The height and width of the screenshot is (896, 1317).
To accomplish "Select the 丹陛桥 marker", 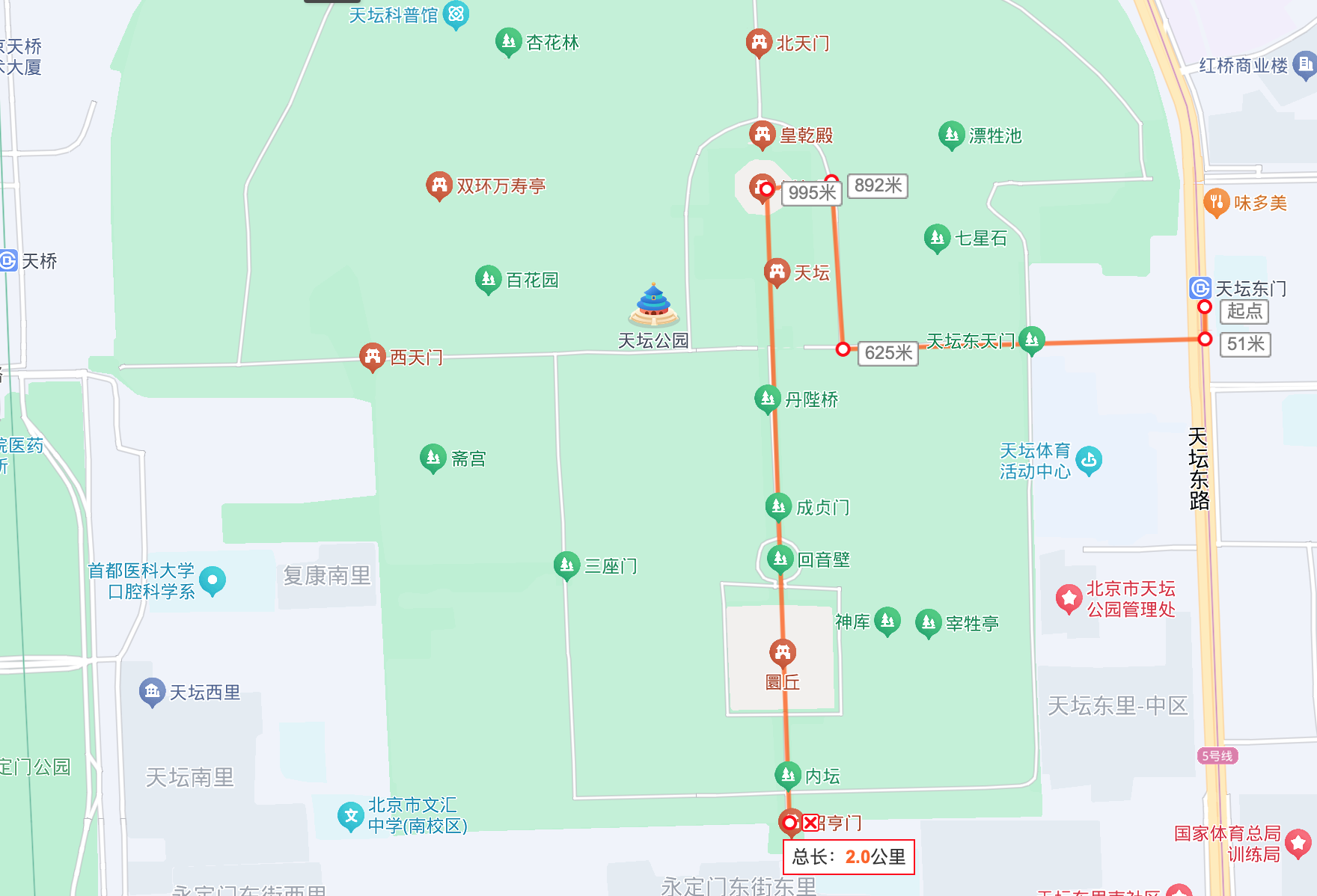I will pos(768,399).
